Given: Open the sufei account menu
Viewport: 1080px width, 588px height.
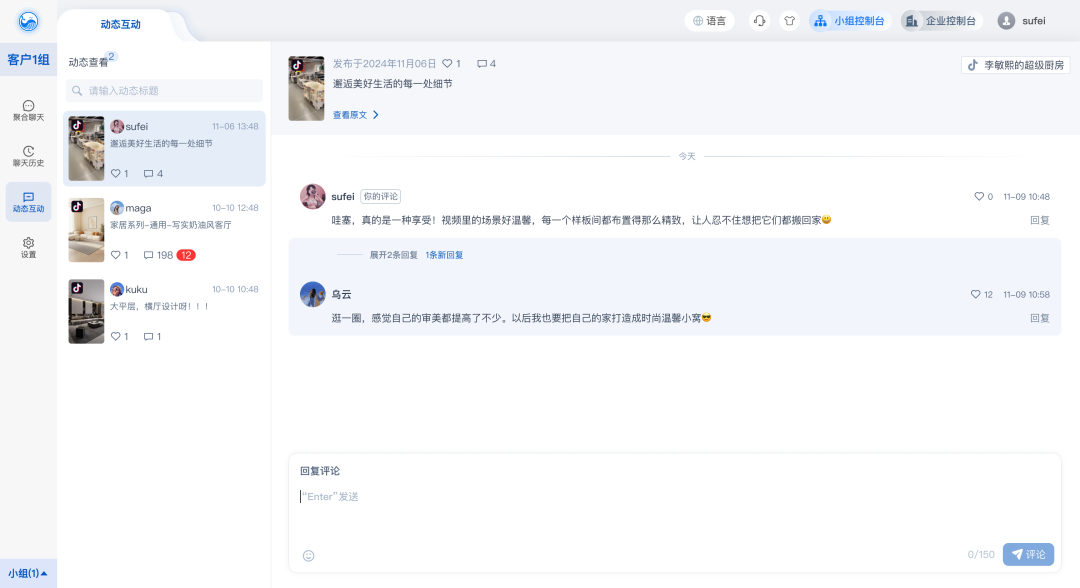Looking at the screenshot, I should [1022, 21].
